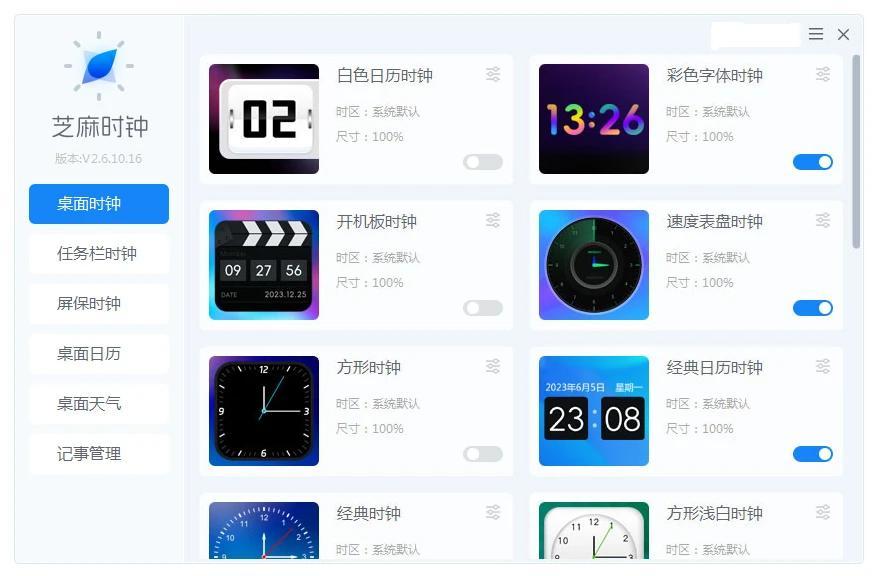The height and width of the screenshot is (576, 878).
Task: Open settings for 白色日历时钟
Action: point(493,75)
